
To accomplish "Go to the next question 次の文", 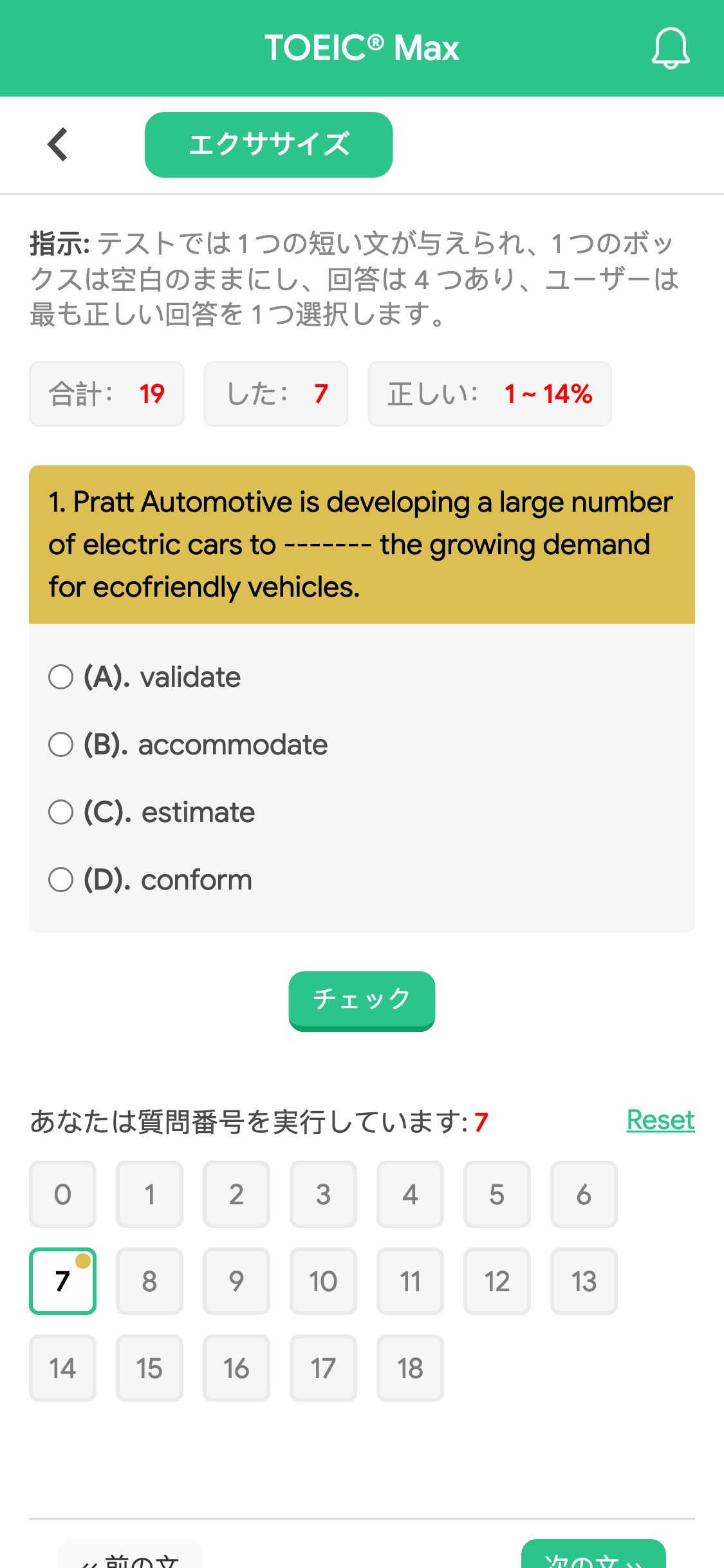I will (x=593, y=1555).
